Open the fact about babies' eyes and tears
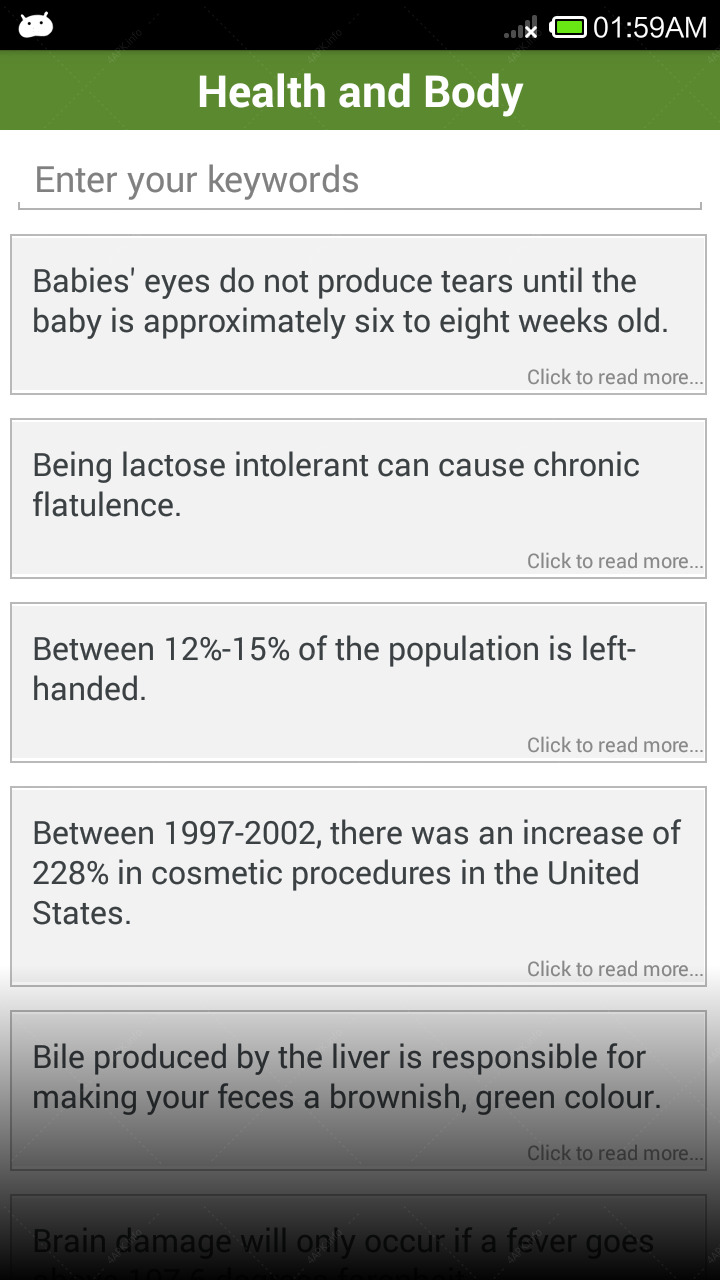 (358, 314)
